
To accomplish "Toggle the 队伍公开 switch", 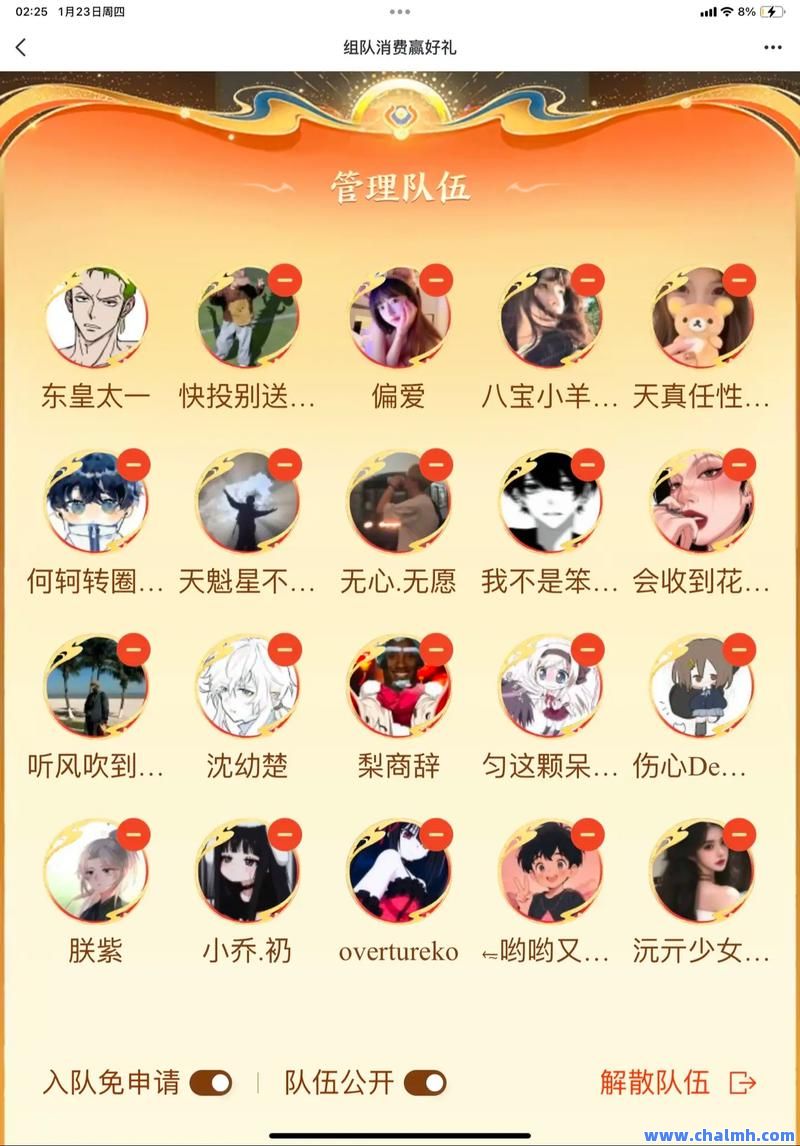I will tap(425, 1083).
